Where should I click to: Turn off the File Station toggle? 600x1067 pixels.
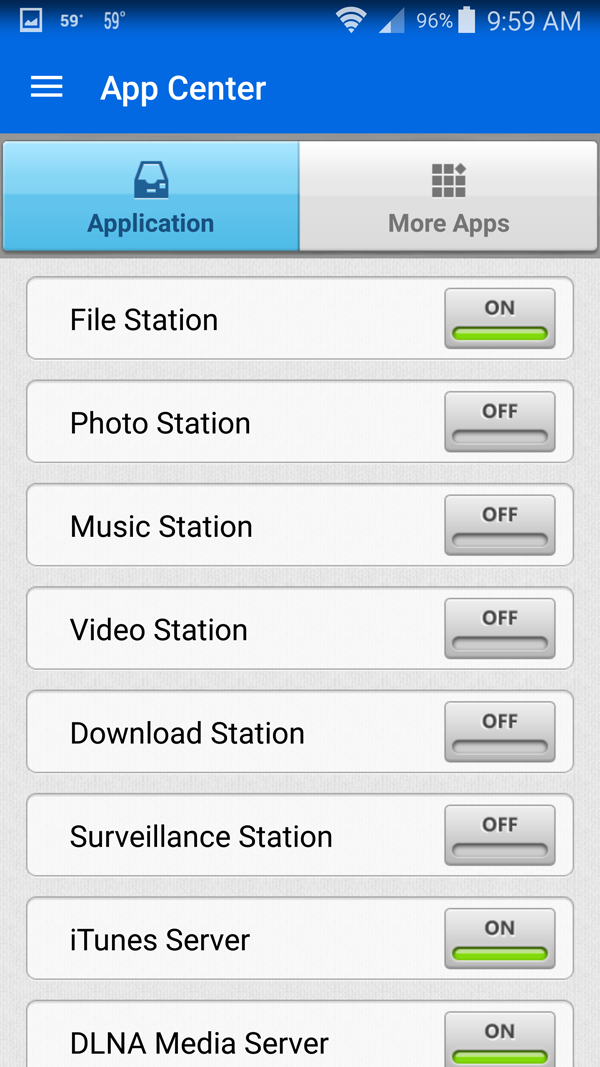[x=499, y=319]
